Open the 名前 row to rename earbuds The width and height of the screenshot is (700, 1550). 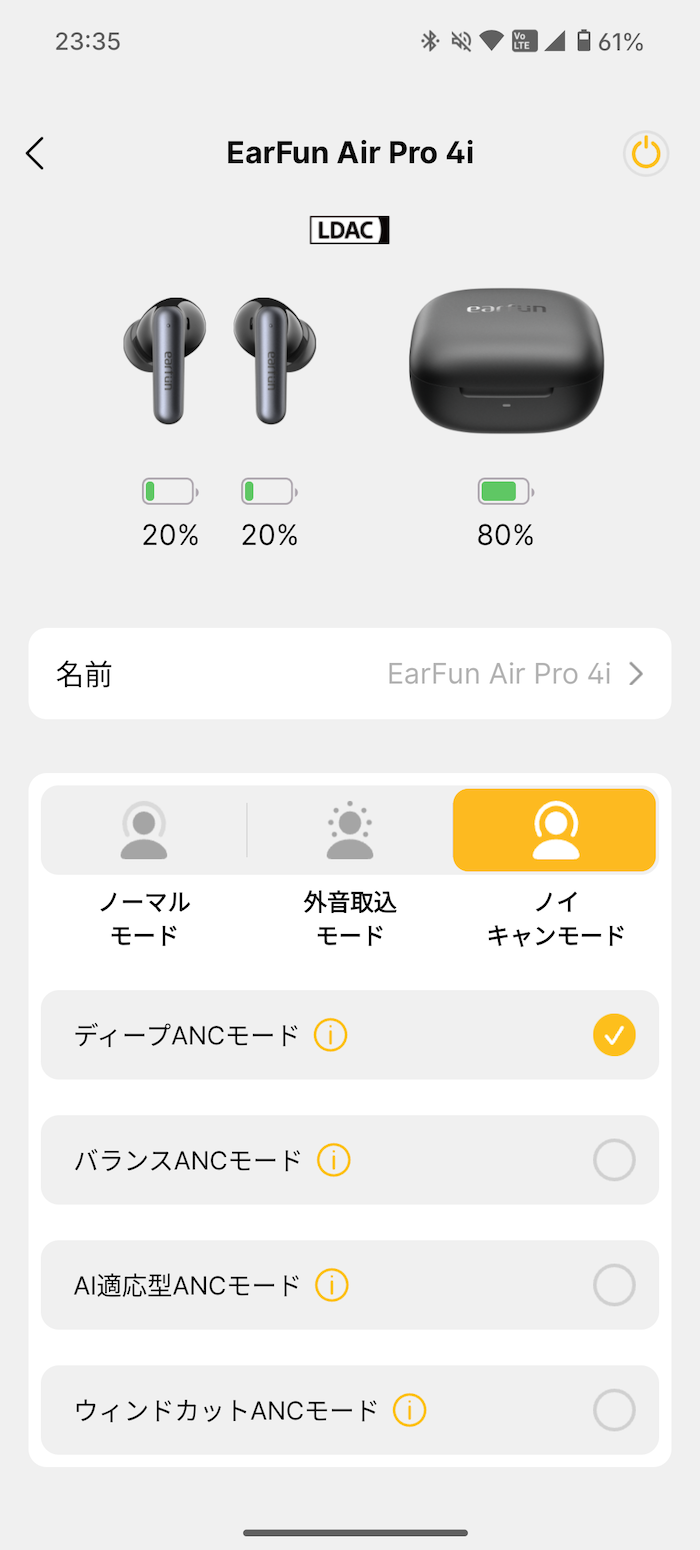point(350,674)
